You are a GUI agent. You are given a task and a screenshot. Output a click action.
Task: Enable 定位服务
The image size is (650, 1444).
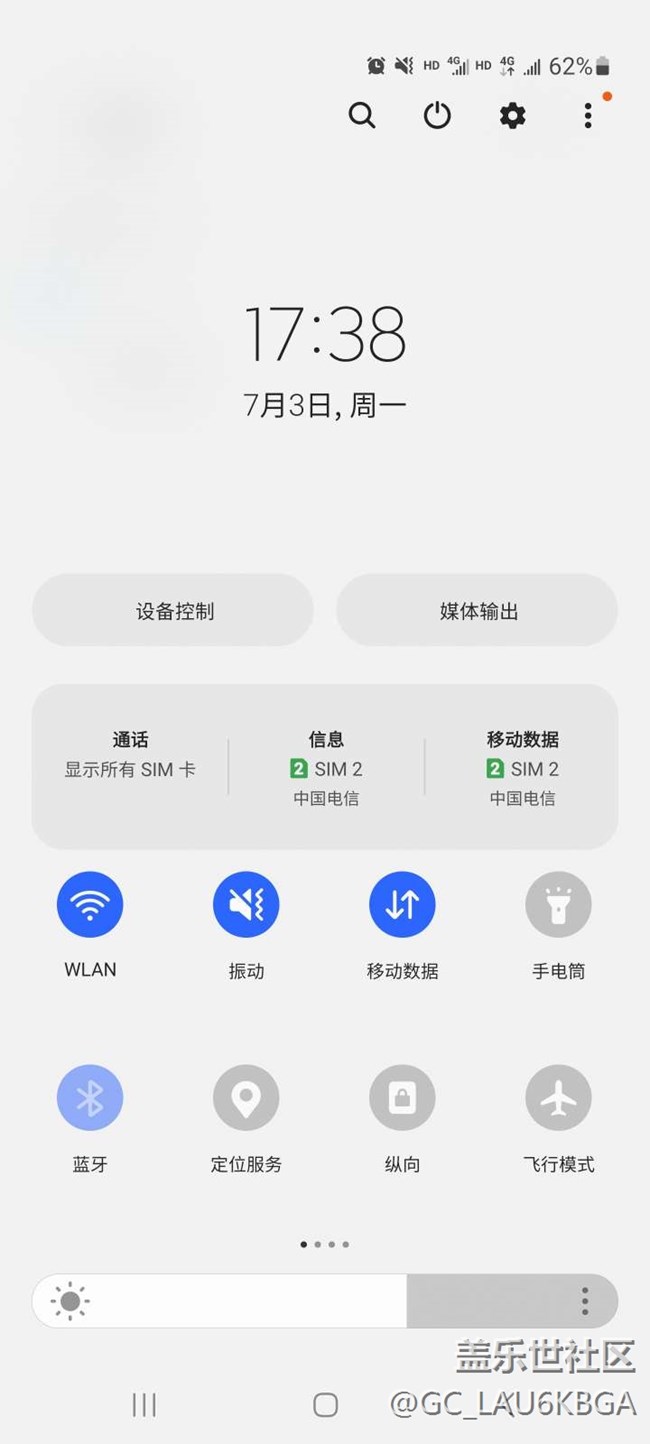[246, 1098]
